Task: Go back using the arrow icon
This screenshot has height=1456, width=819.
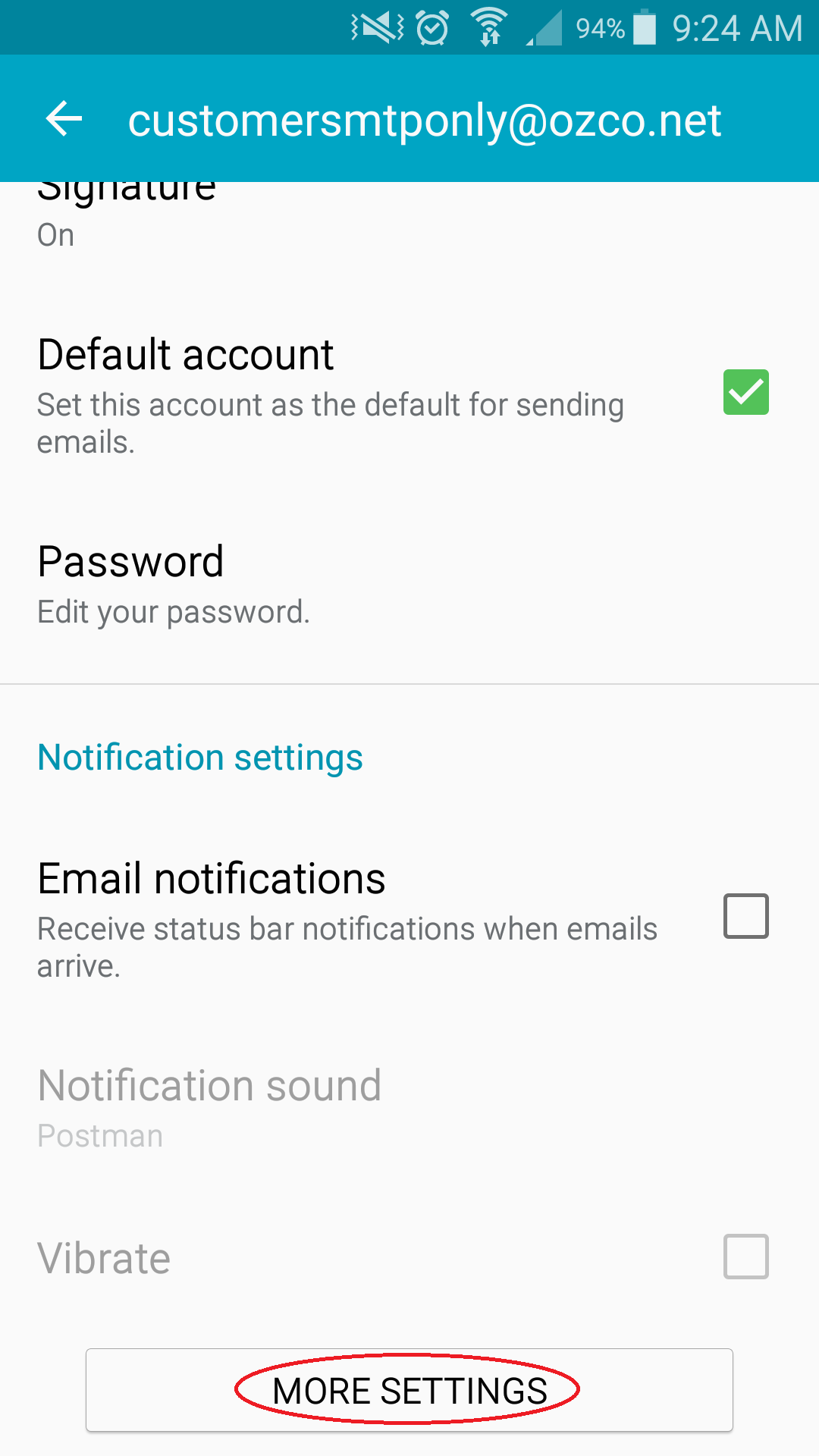Action: point(64,119)
